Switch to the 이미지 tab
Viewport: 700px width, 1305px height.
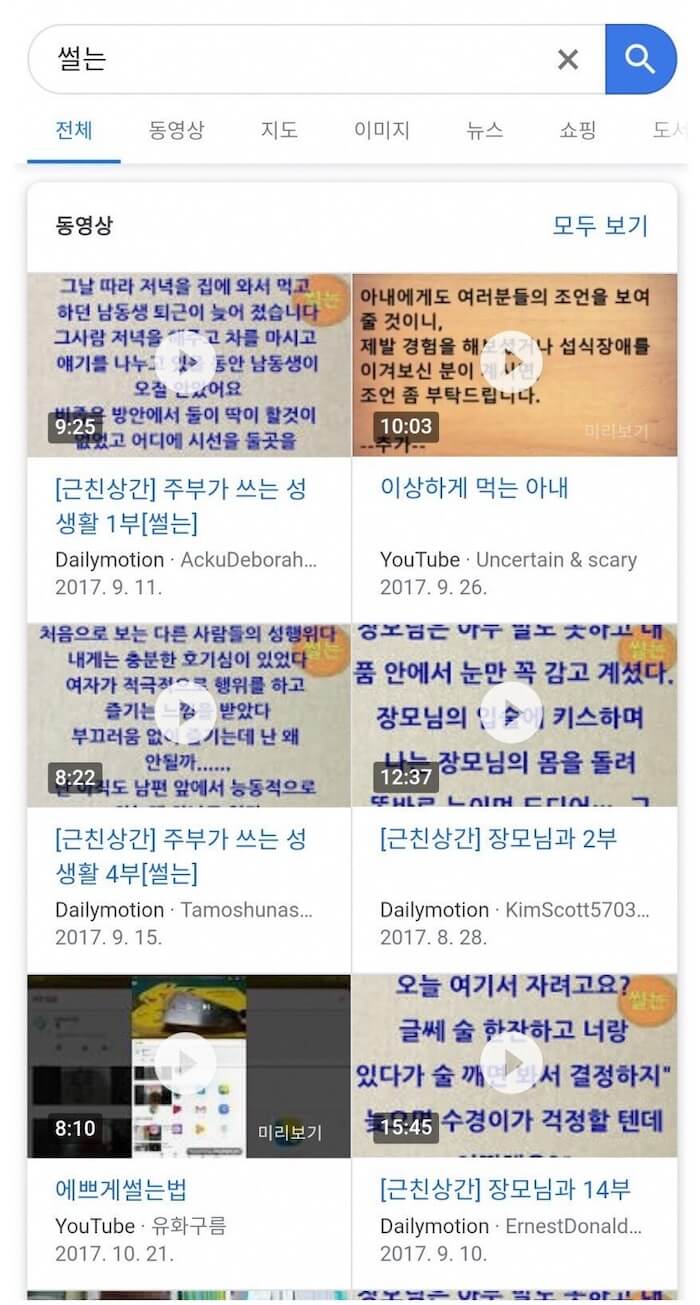coord(382,130)
